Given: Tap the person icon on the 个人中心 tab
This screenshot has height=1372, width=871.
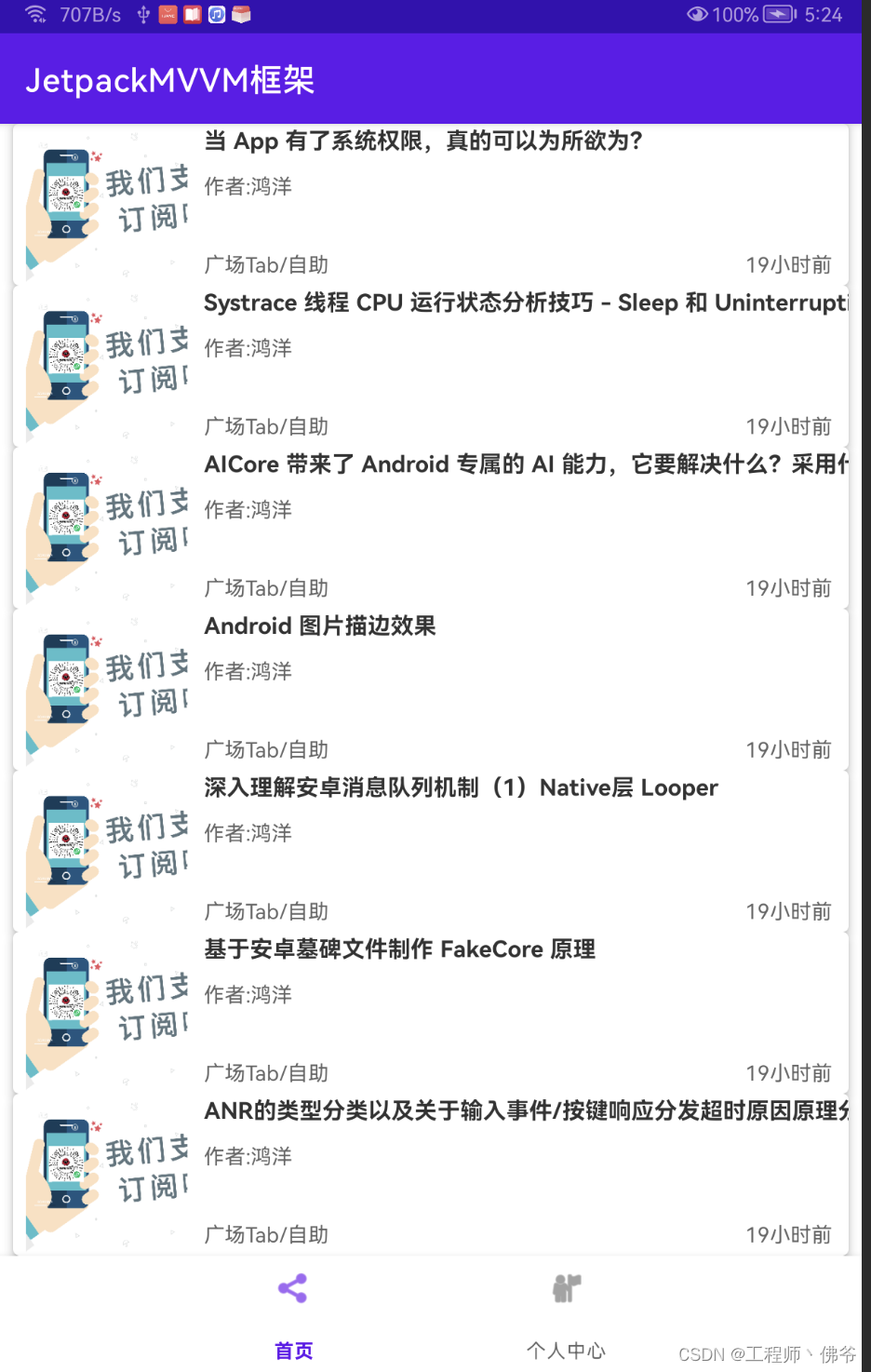Looking at the screenshot, I should tap(566, 1288).
